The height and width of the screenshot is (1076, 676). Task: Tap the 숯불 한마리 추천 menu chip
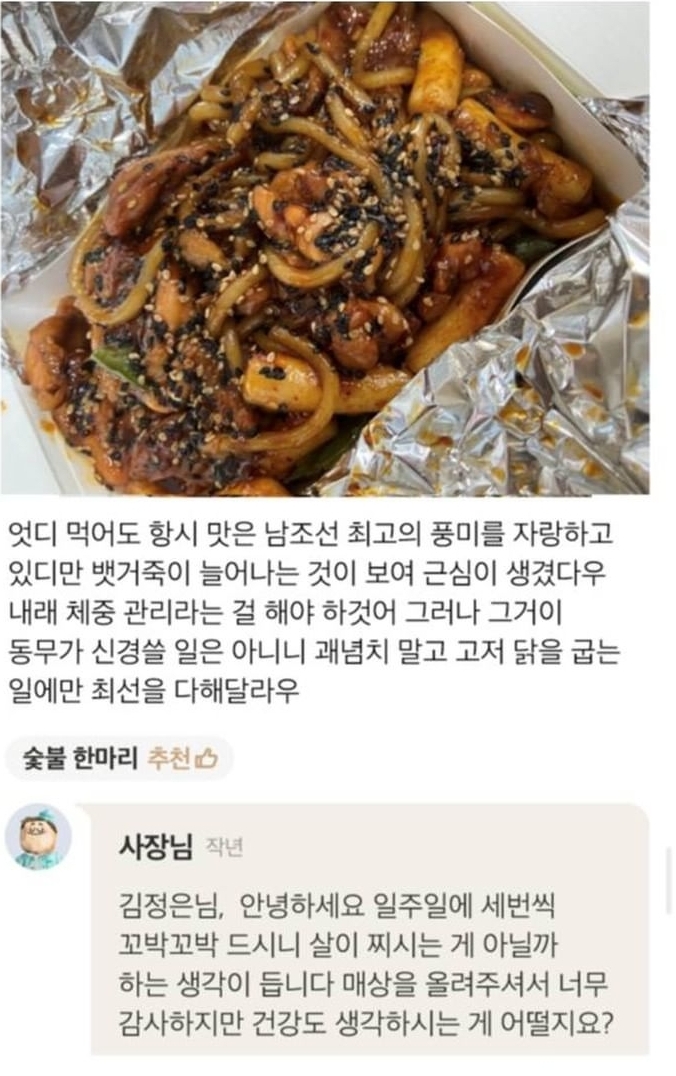pos(118,759)
